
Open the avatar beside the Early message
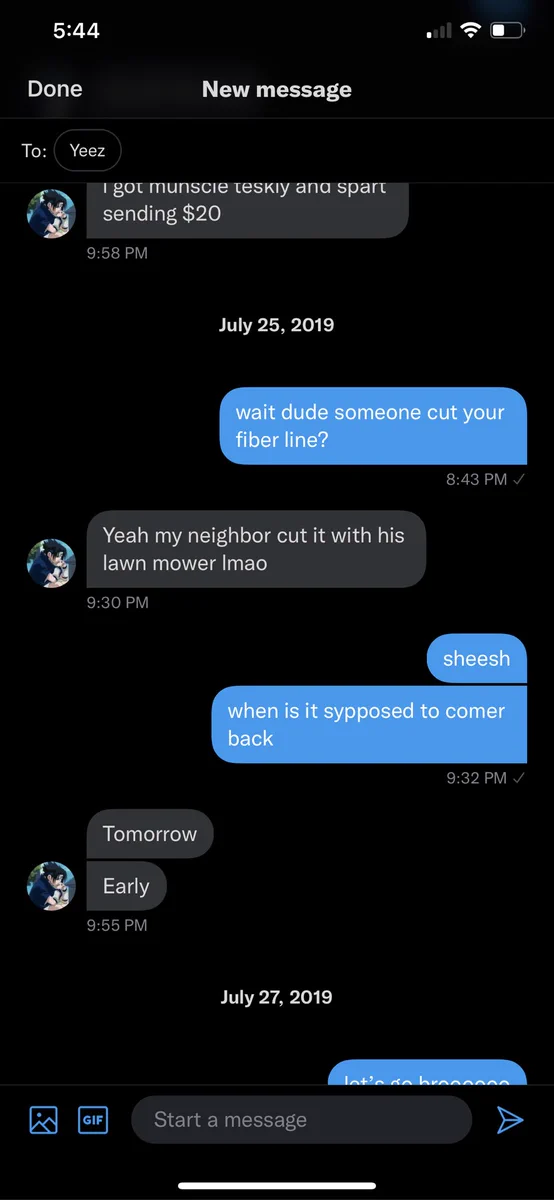(51, 886)
